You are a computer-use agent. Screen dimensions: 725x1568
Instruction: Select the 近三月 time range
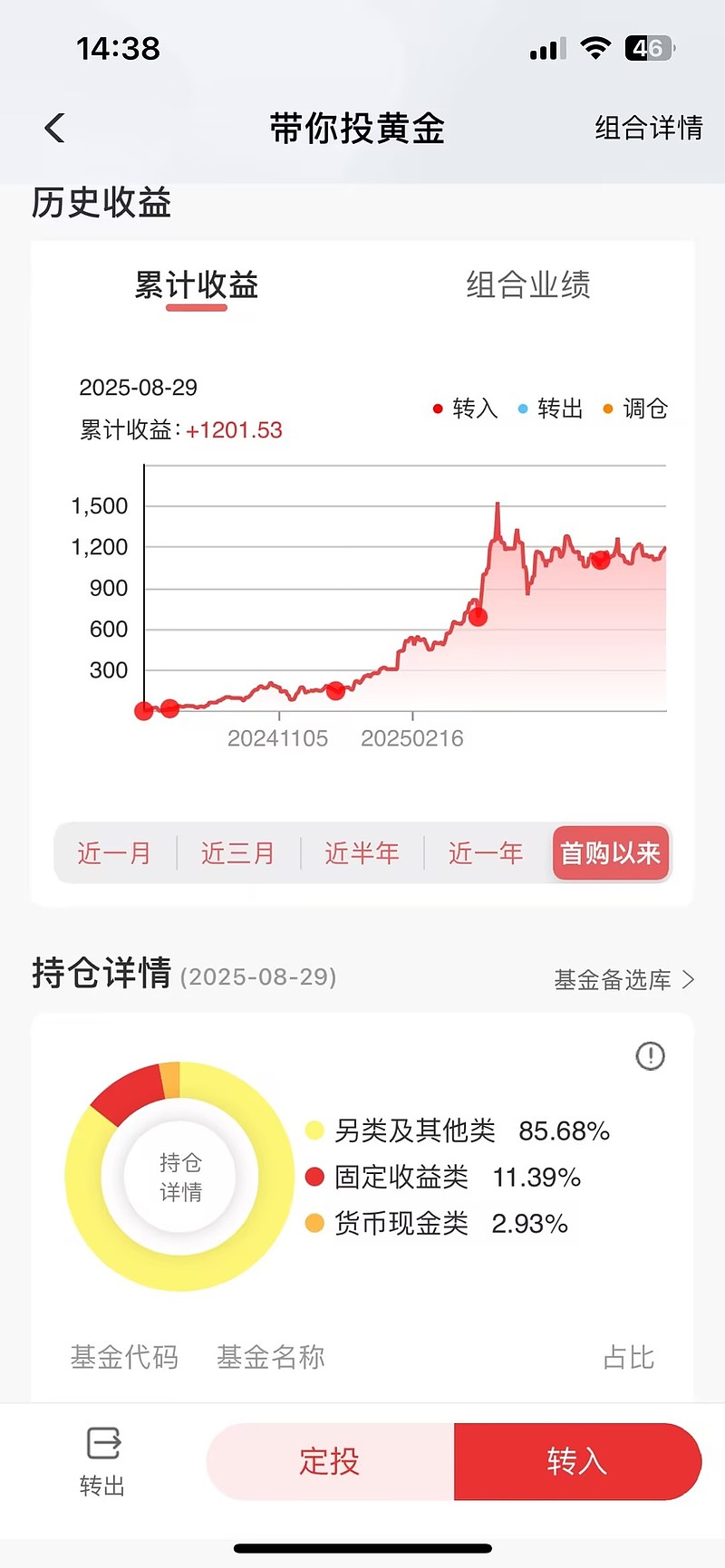238,852
